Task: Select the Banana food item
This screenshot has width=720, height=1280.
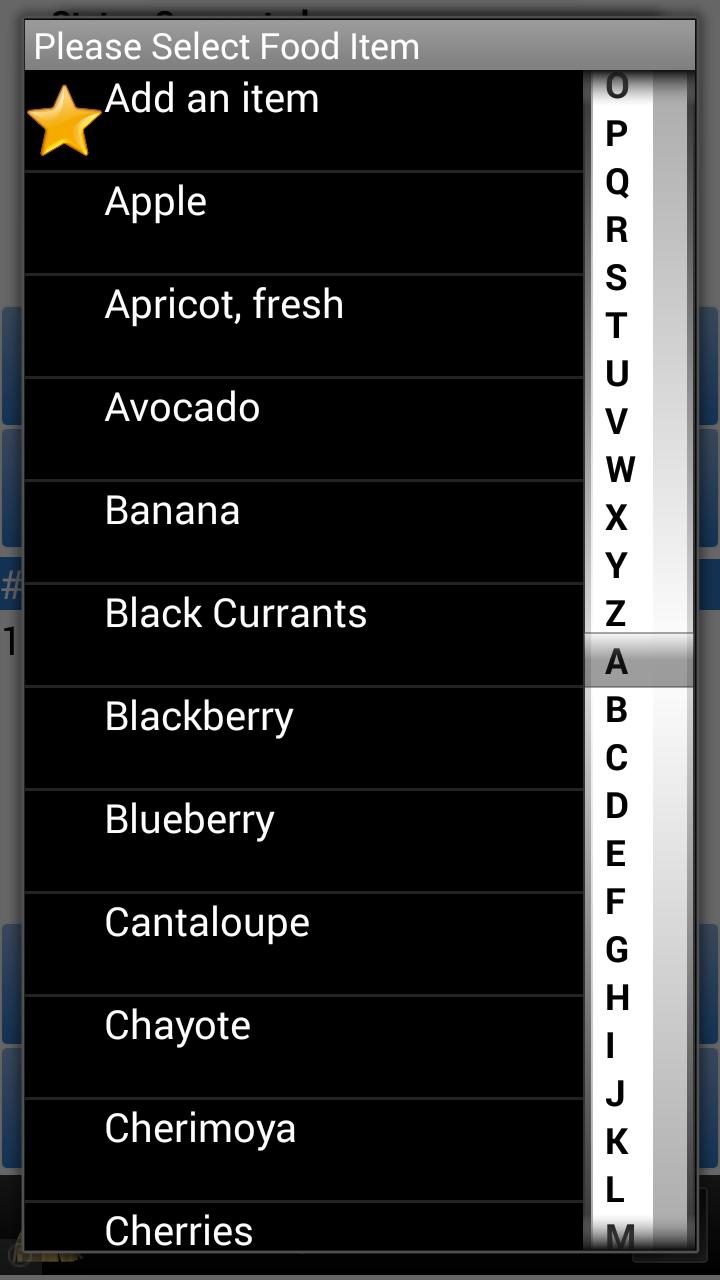Action: pyautogui.click(x=303, y=532)
